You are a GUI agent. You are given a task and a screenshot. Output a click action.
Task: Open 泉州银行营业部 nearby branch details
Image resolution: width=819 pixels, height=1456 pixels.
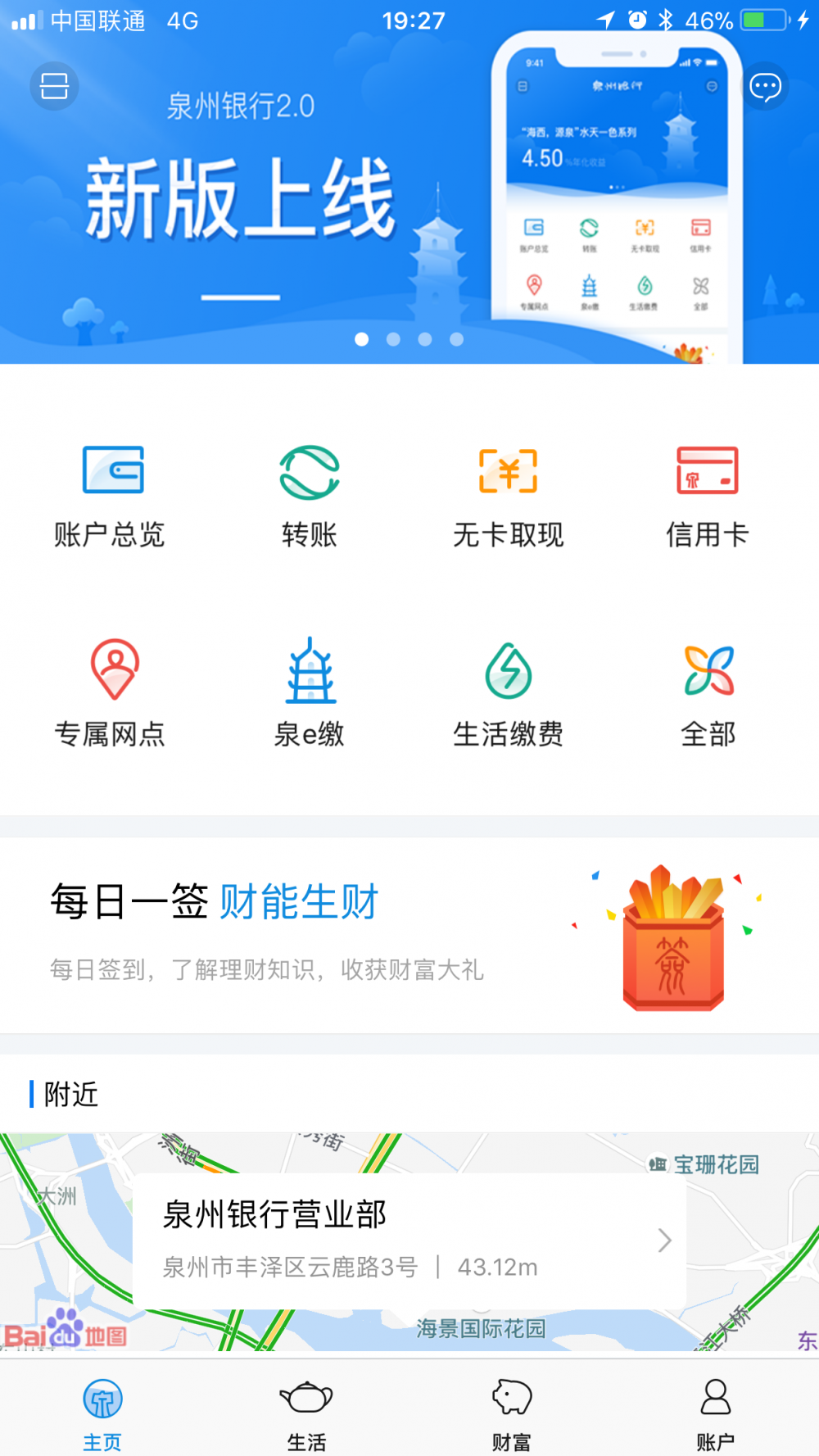(x=409, y=1240)
